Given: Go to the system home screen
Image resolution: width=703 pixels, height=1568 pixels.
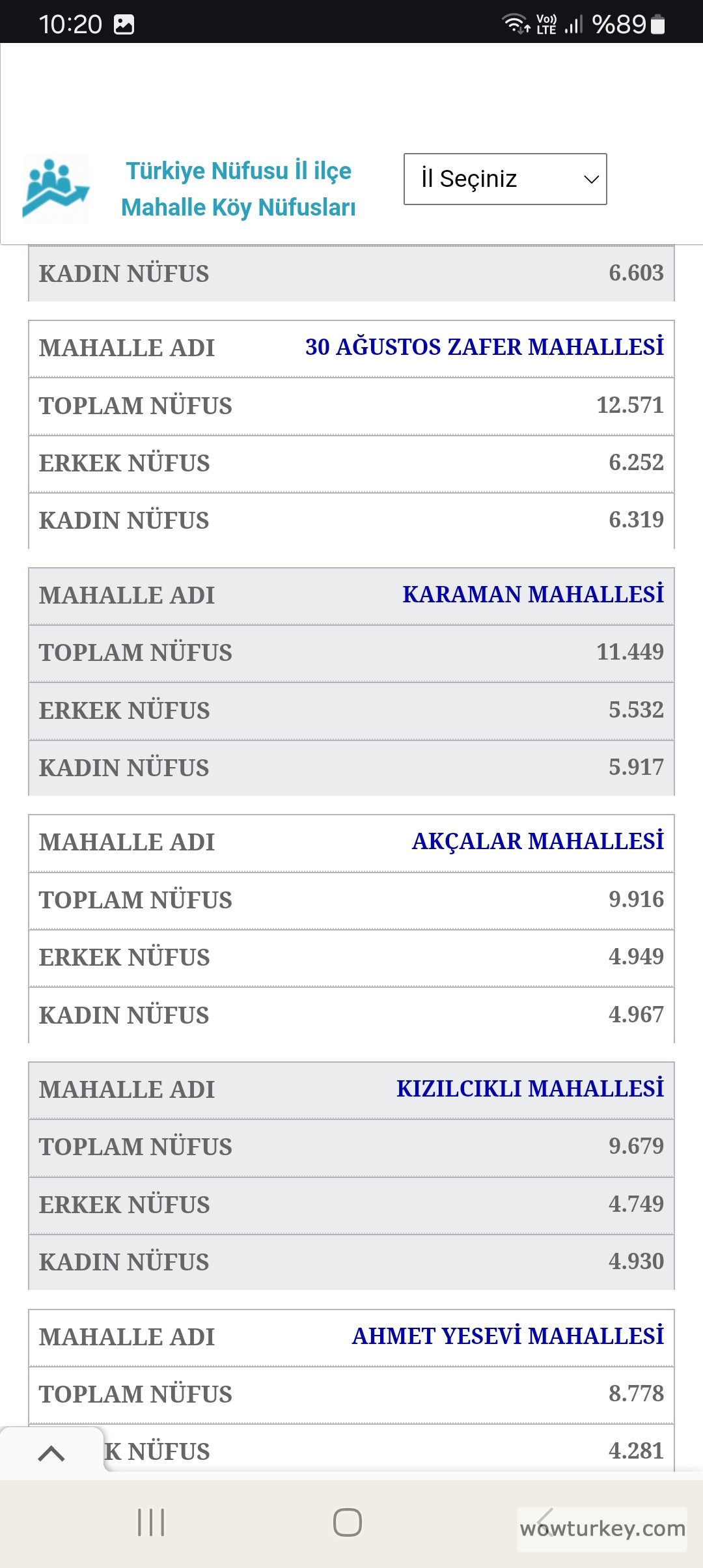Looking at the screenshot, I should pos(348,1522).
